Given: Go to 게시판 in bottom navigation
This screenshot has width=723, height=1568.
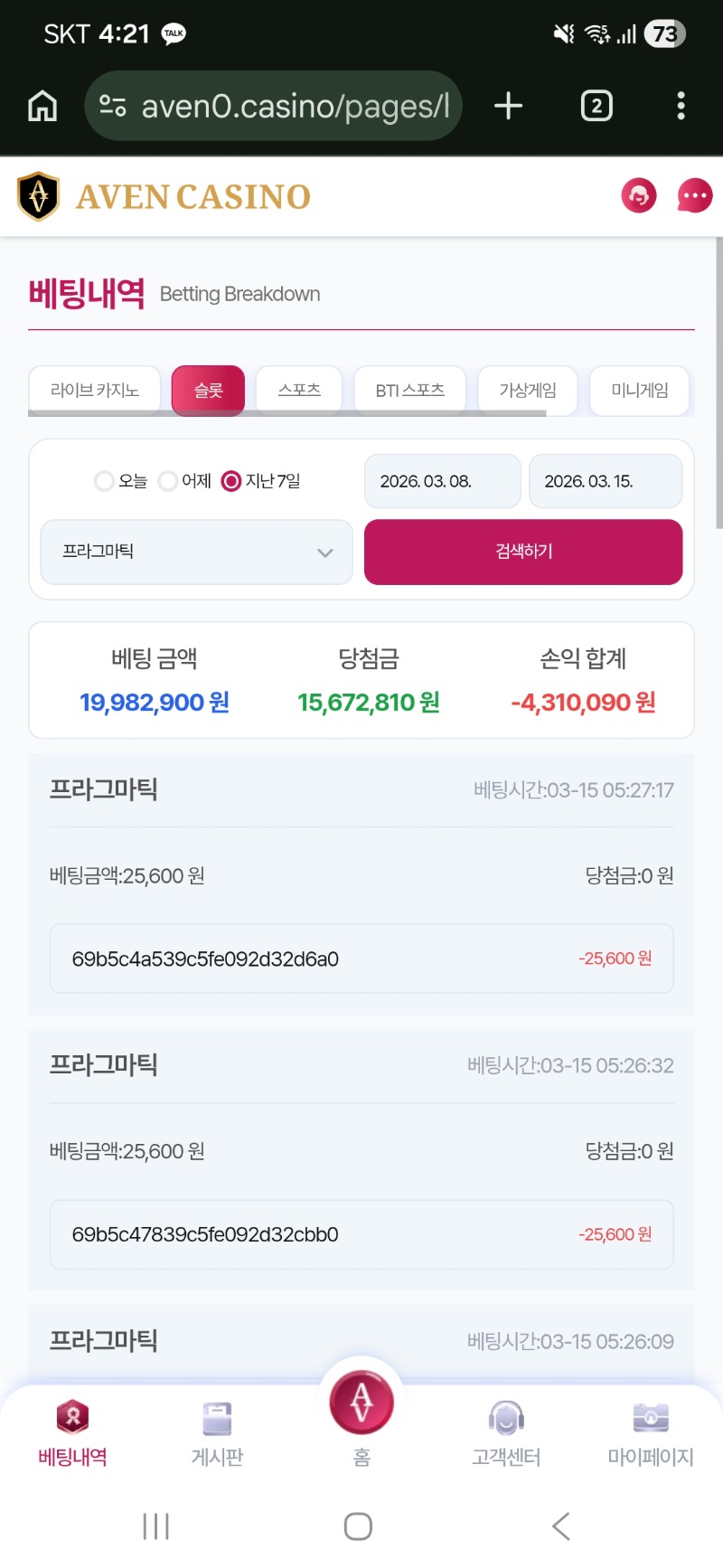Looking at the screenshot, I should point(217,1432).
